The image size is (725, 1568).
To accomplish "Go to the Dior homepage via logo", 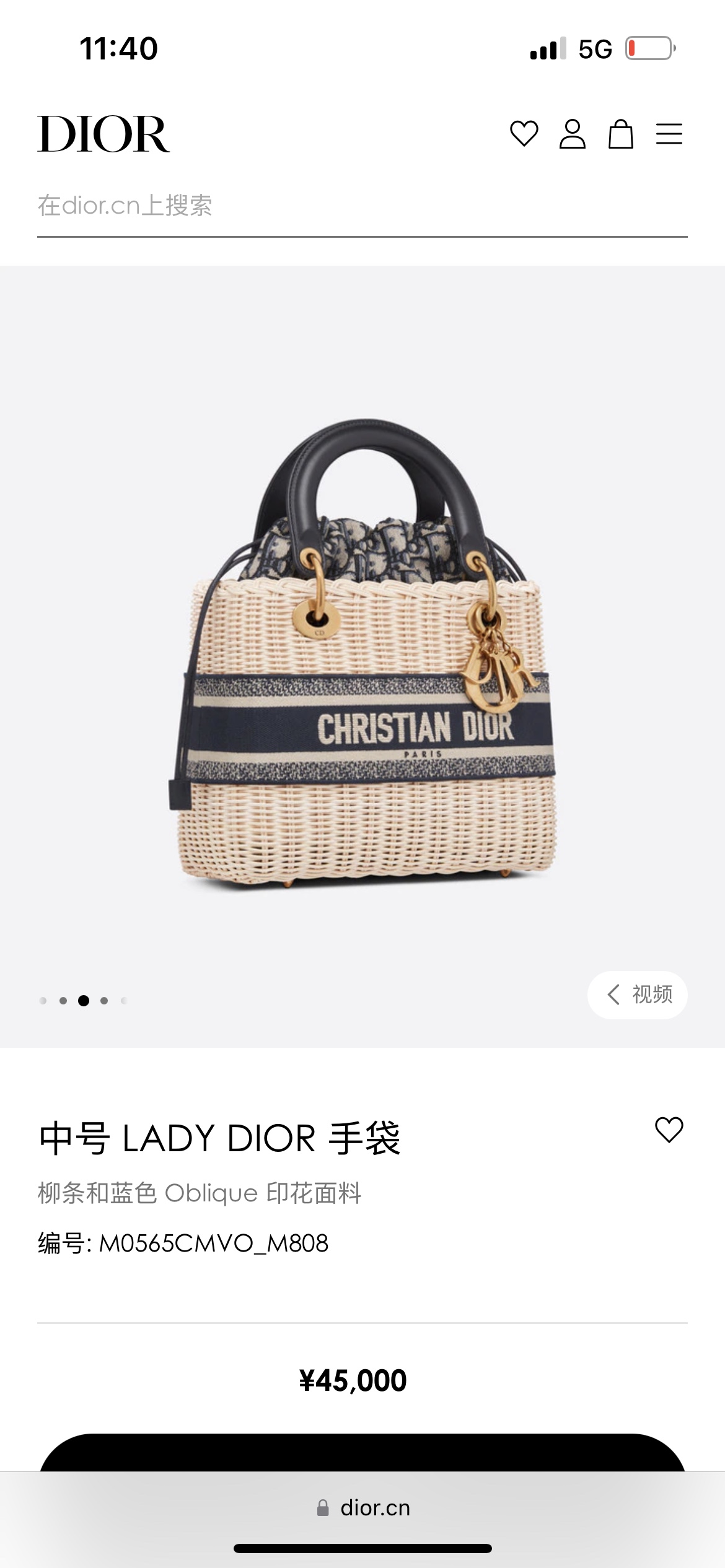I will click(103, 134).
